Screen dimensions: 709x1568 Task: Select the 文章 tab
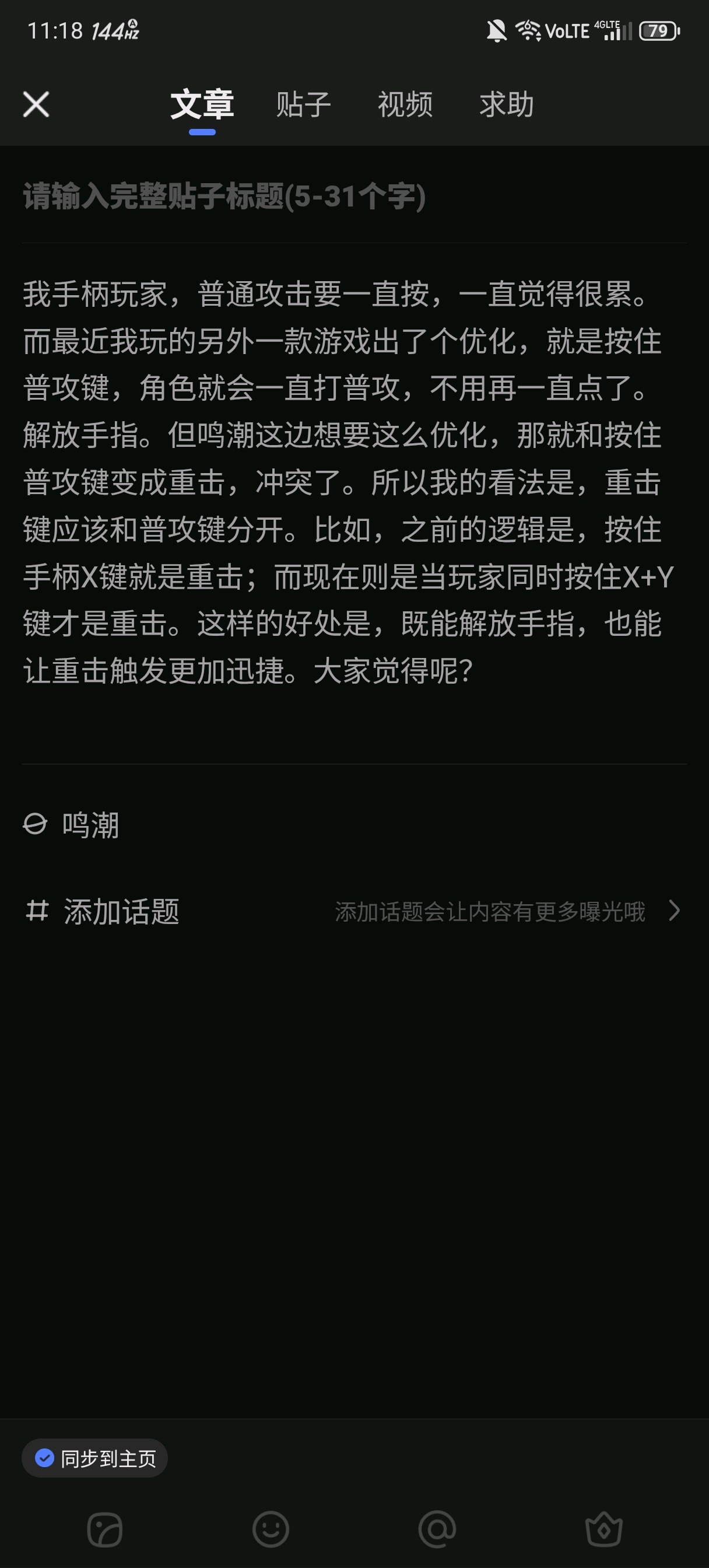pos(202,104)
